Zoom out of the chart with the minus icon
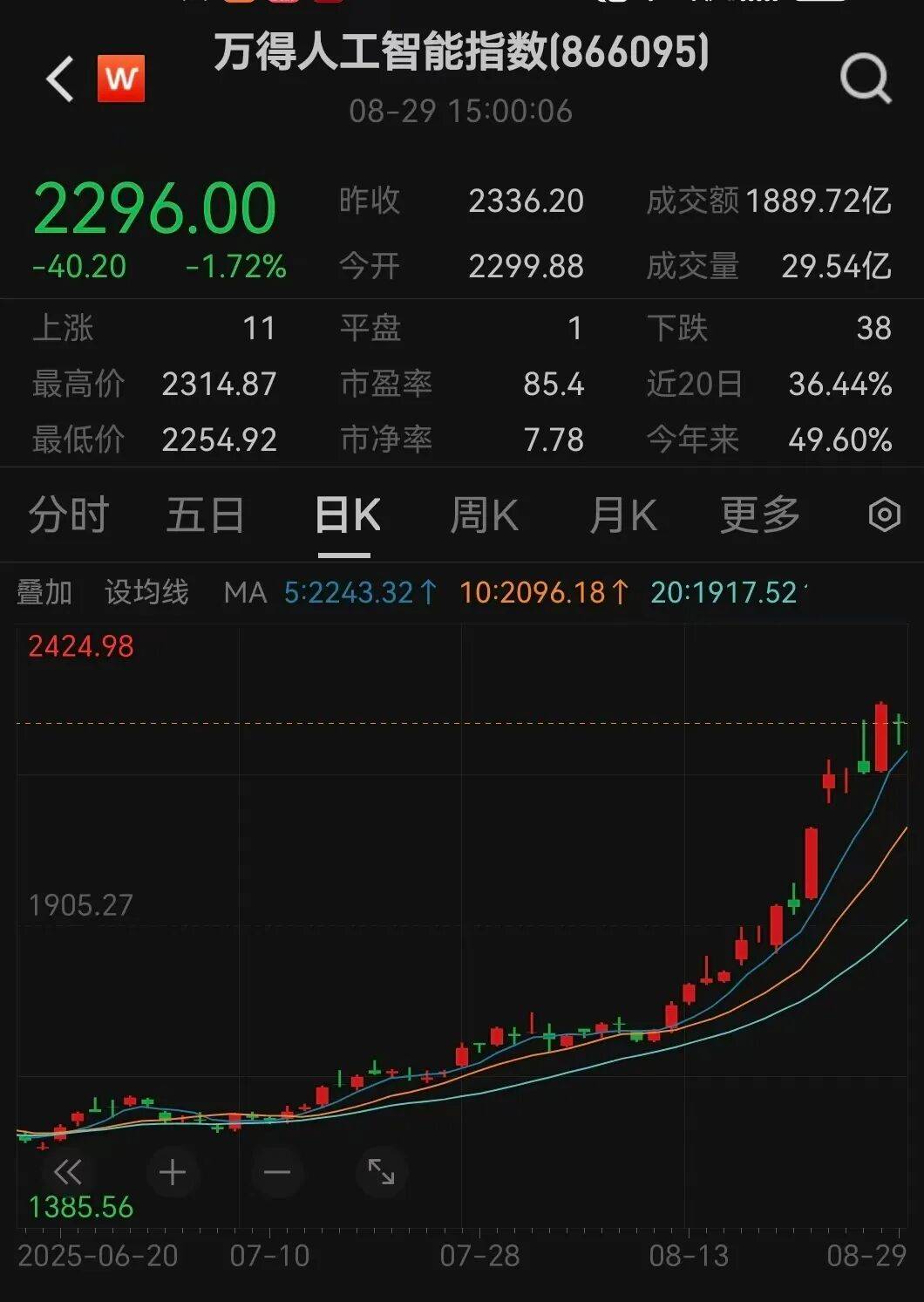924x1302 pixels. point(276,1173)
